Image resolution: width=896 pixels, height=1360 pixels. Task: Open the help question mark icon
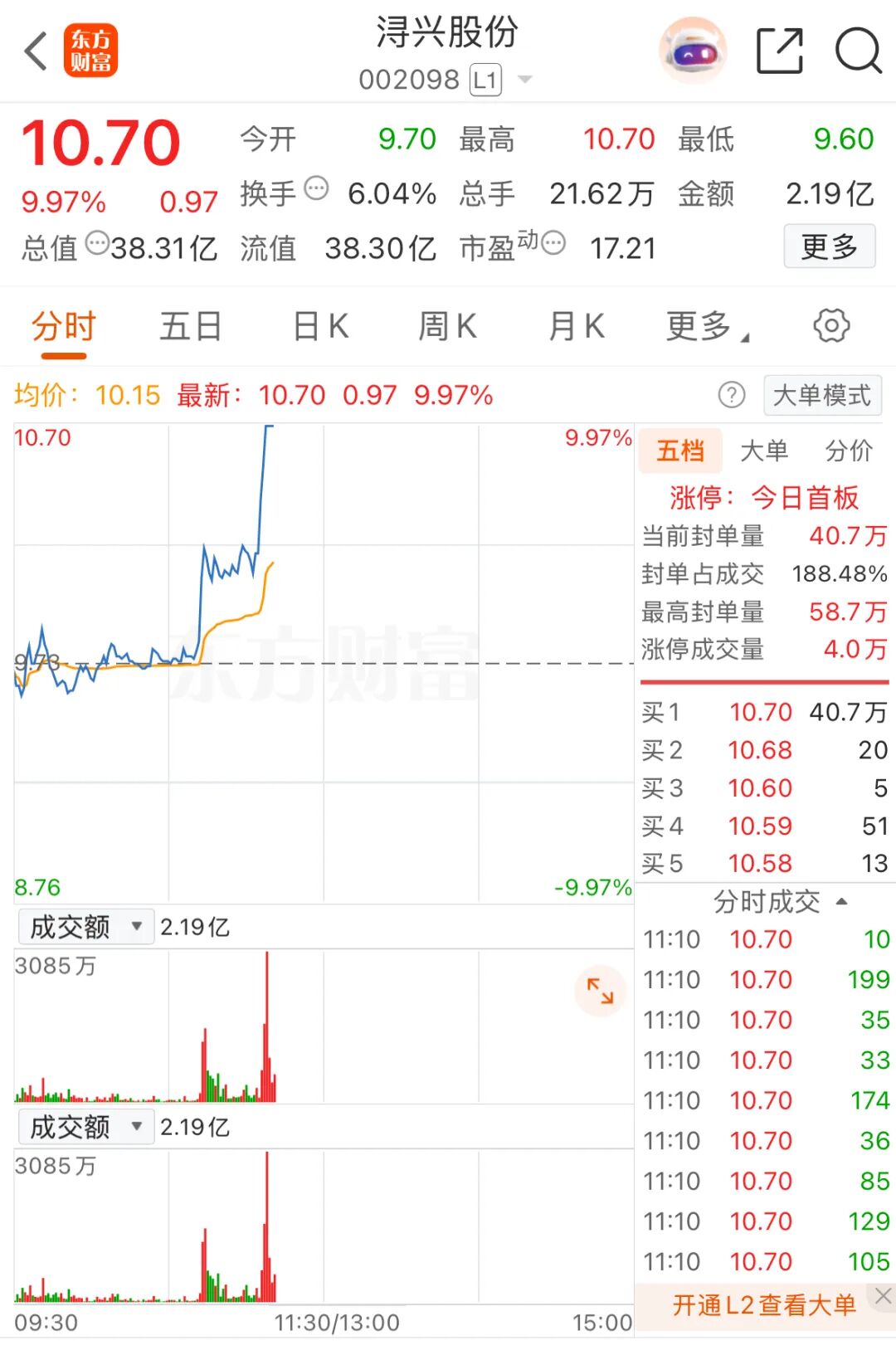tap(732, 395)
